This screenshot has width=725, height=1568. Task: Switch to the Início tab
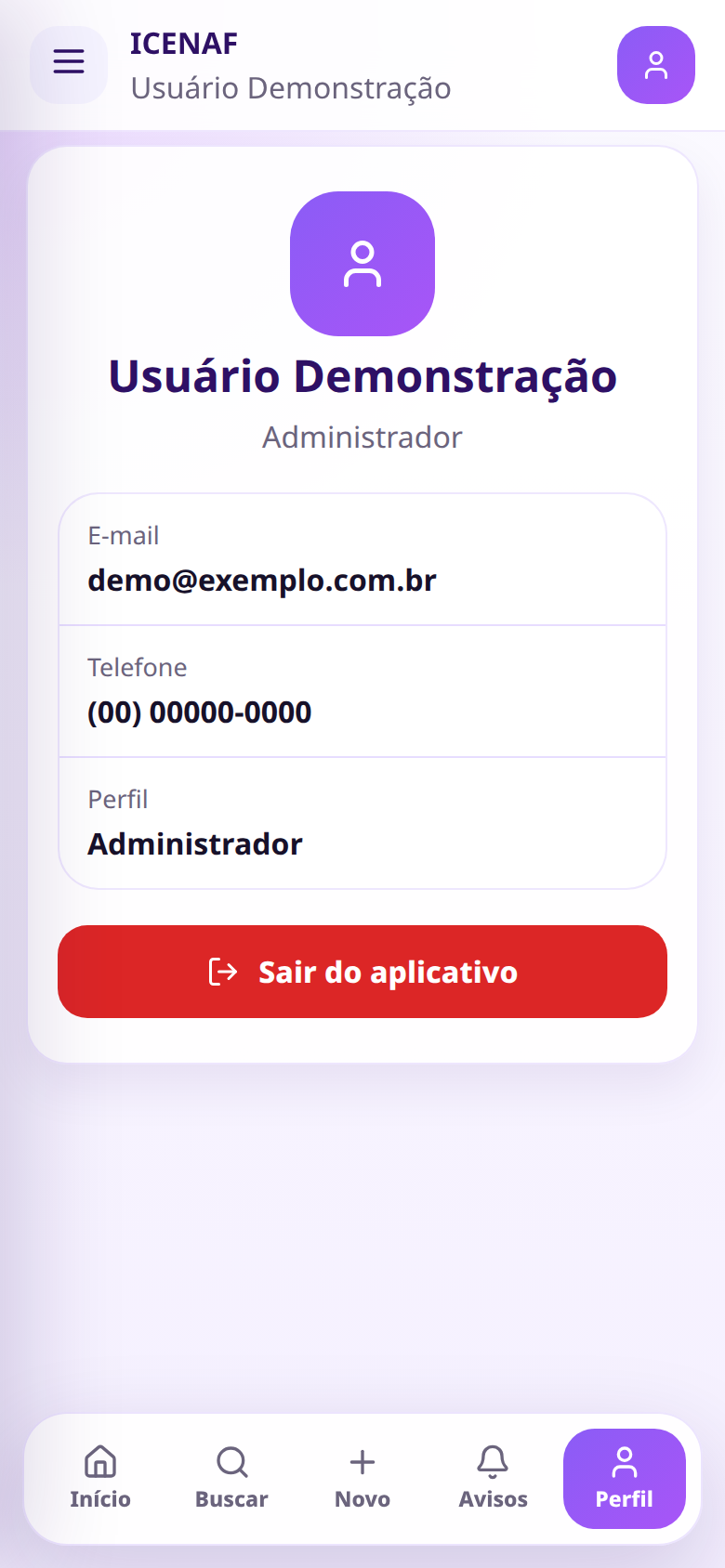[x=100, y=1478]
